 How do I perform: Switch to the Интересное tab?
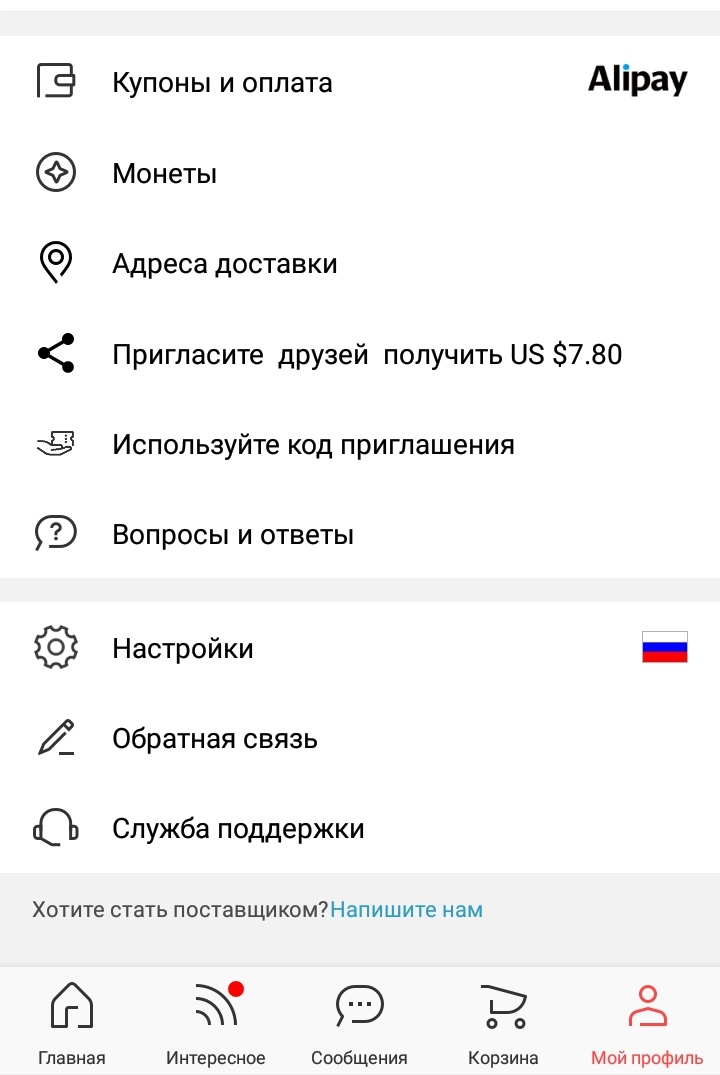click(x=216, y=1022)
